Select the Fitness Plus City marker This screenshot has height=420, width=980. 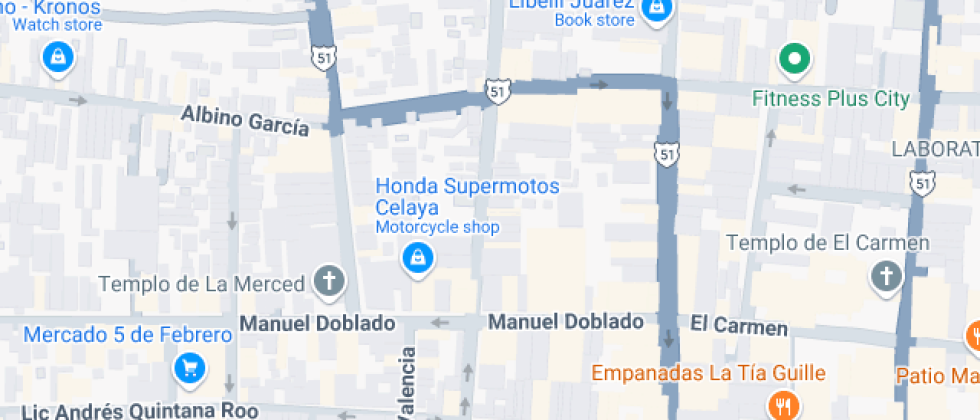[x=795, y=61]
